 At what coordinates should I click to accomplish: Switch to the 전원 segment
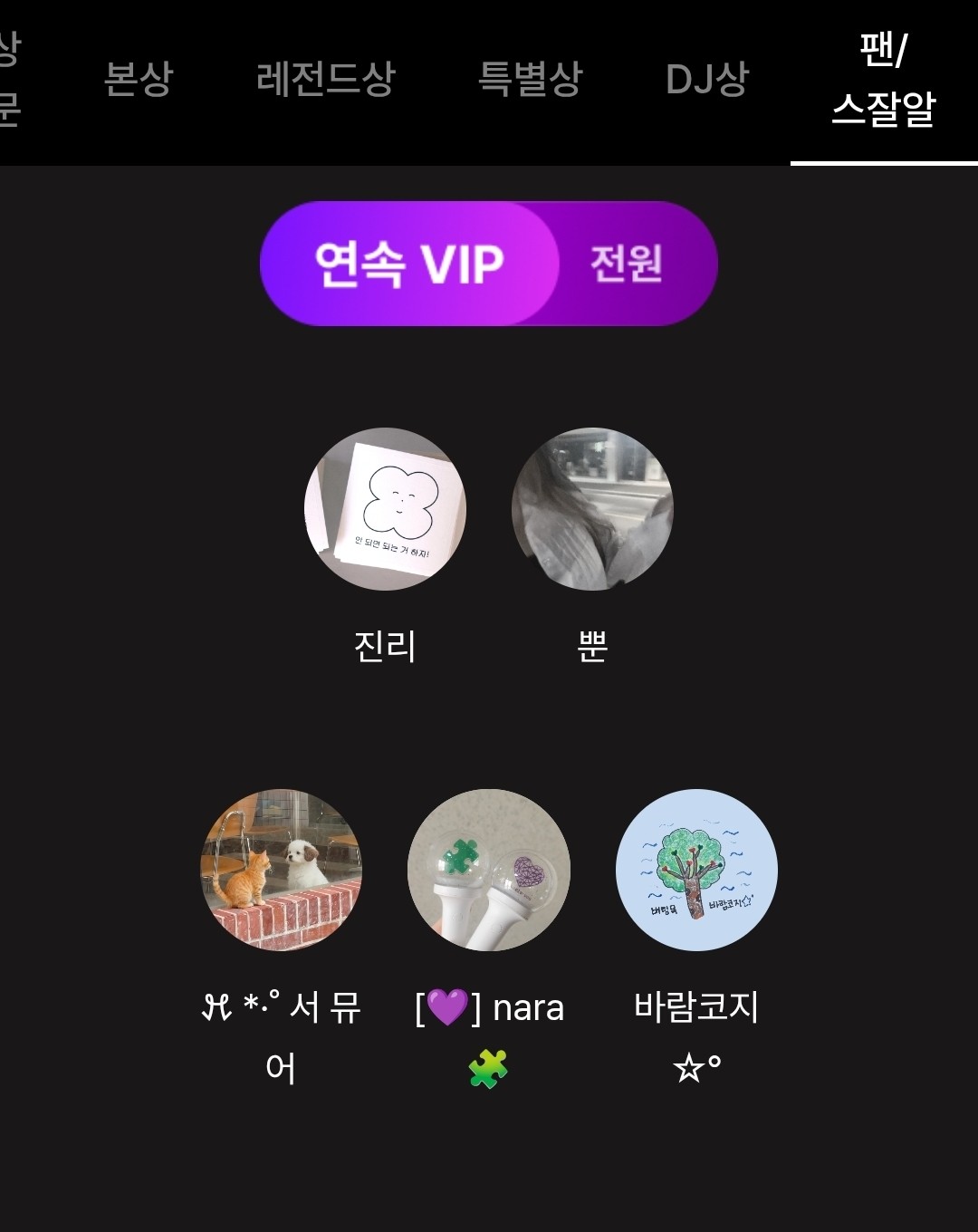click(x=627, y=264)
